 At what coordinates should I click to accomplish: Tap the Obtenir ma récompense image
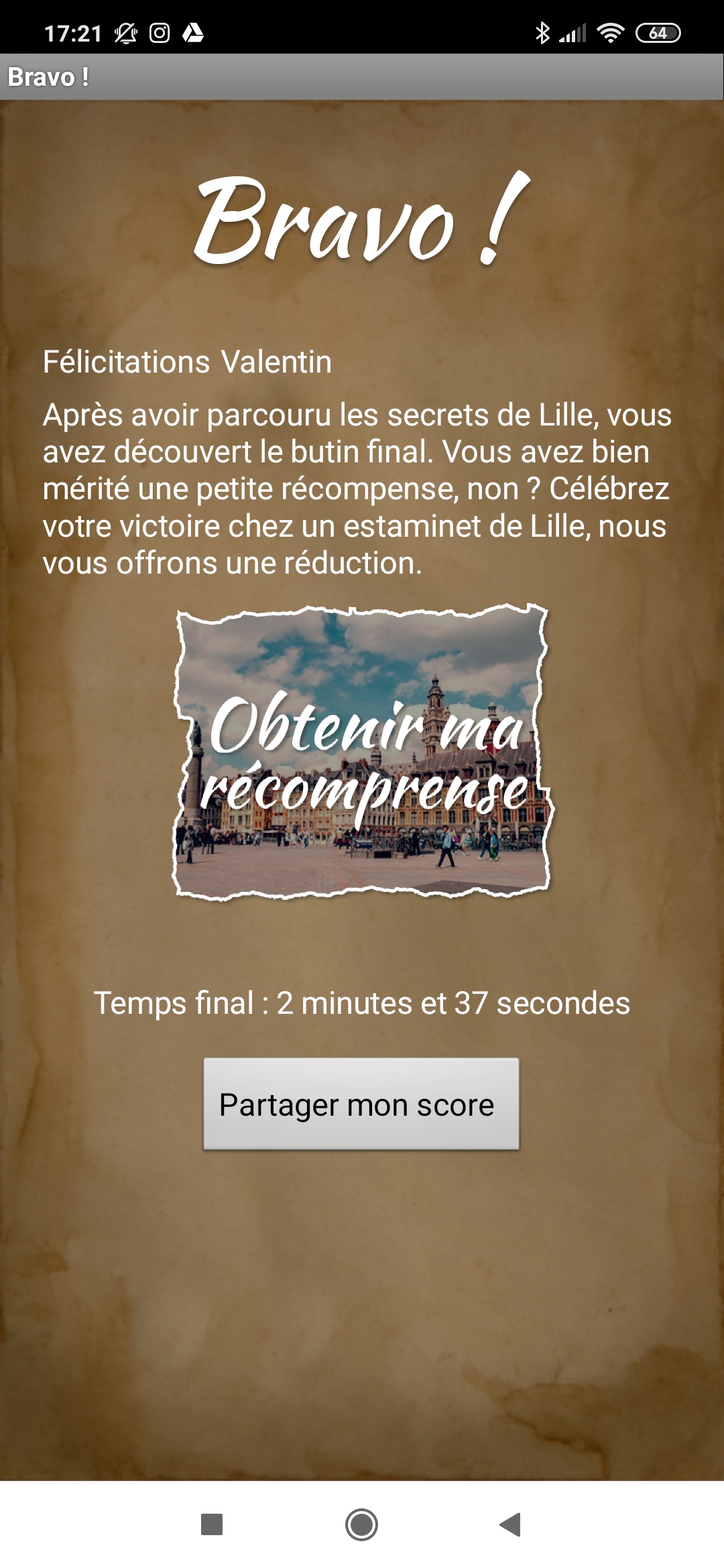[x=362, y=752]
